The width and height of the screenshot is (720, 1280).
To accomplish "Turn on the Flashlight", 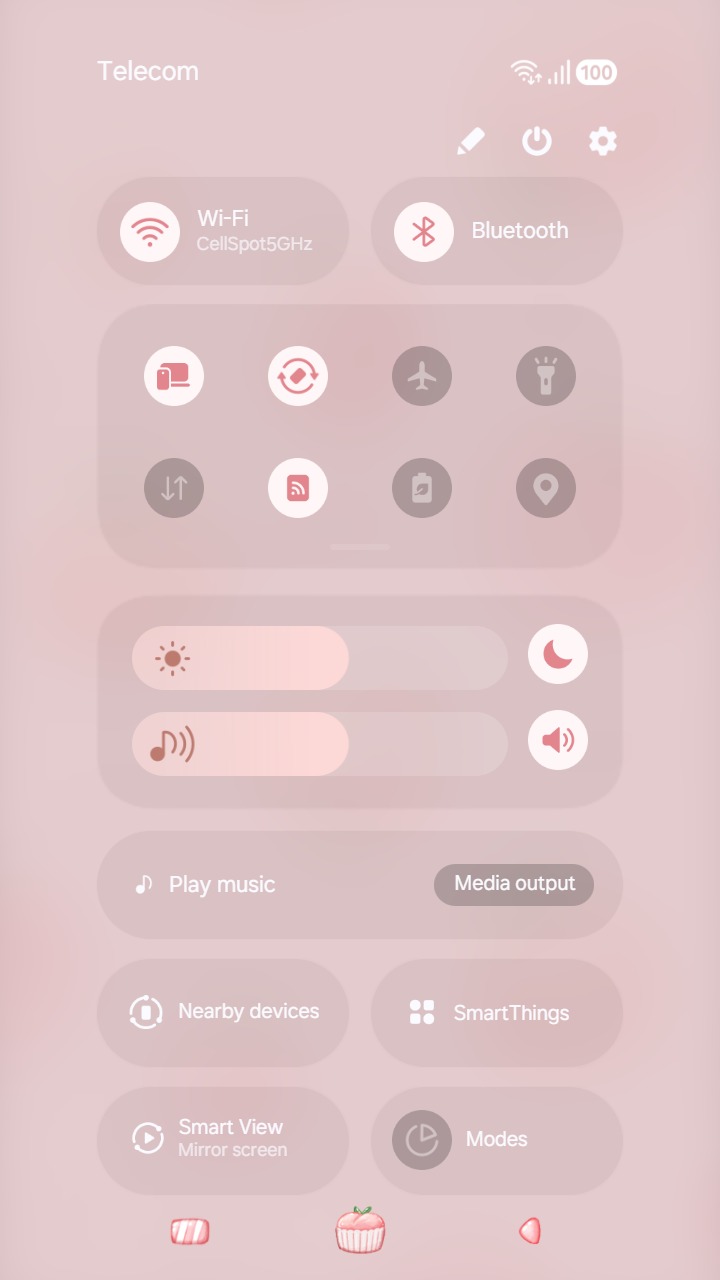I will (x=545, y=375).
